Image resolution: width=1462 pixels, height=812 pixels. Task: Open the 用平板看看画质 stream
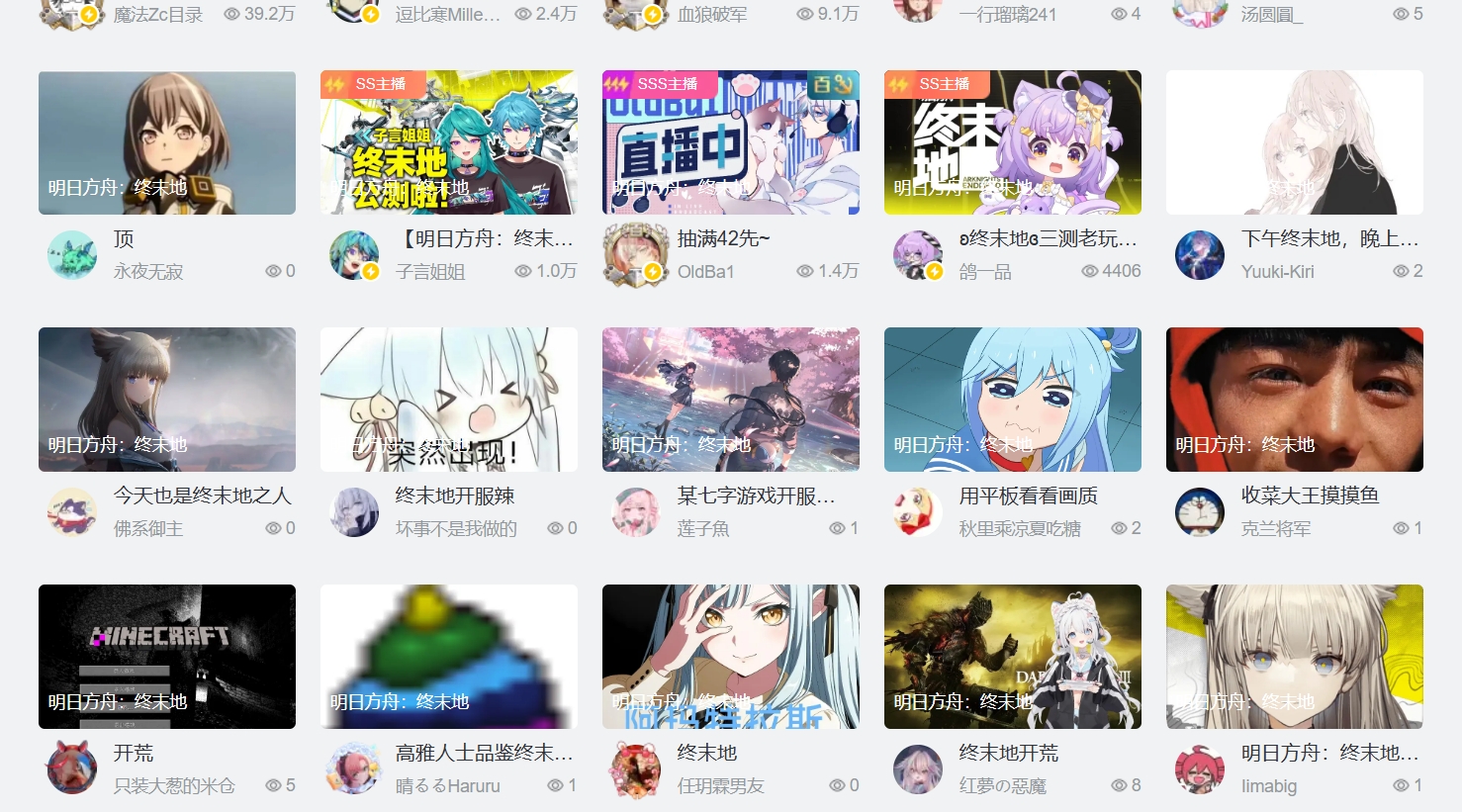[1012, 400]
